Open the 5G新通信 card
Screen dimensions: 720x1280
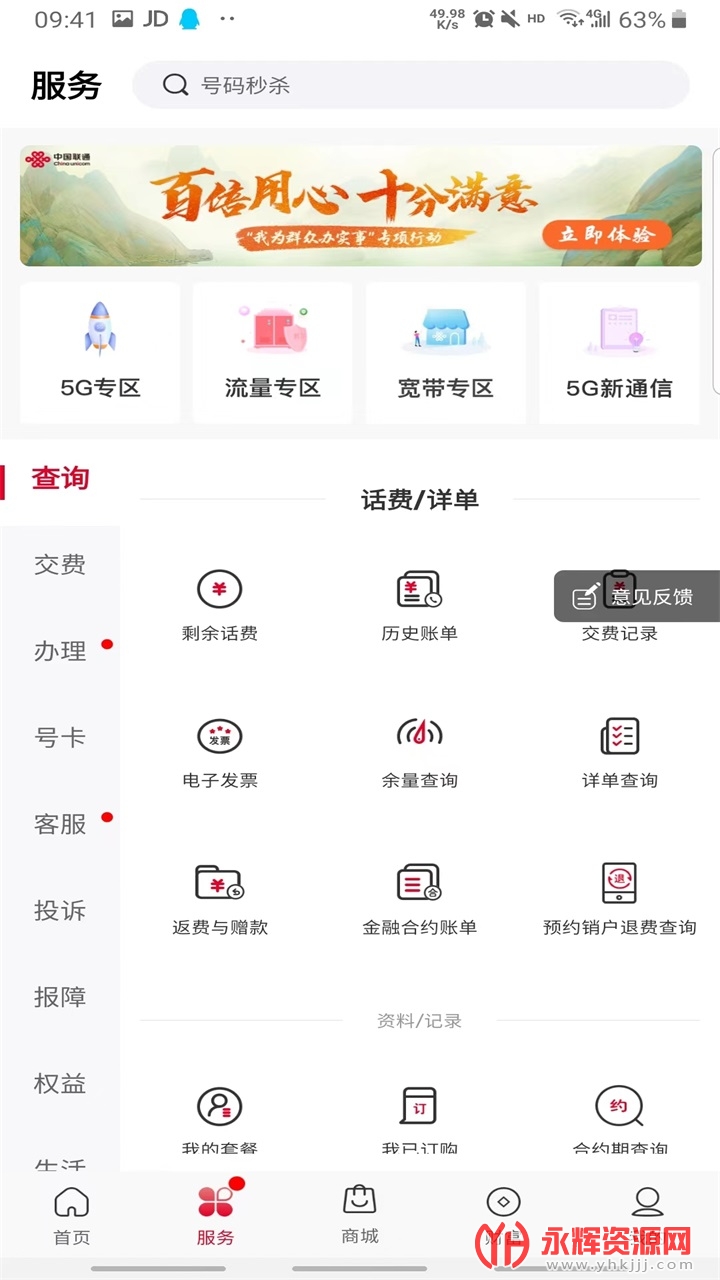618,352
